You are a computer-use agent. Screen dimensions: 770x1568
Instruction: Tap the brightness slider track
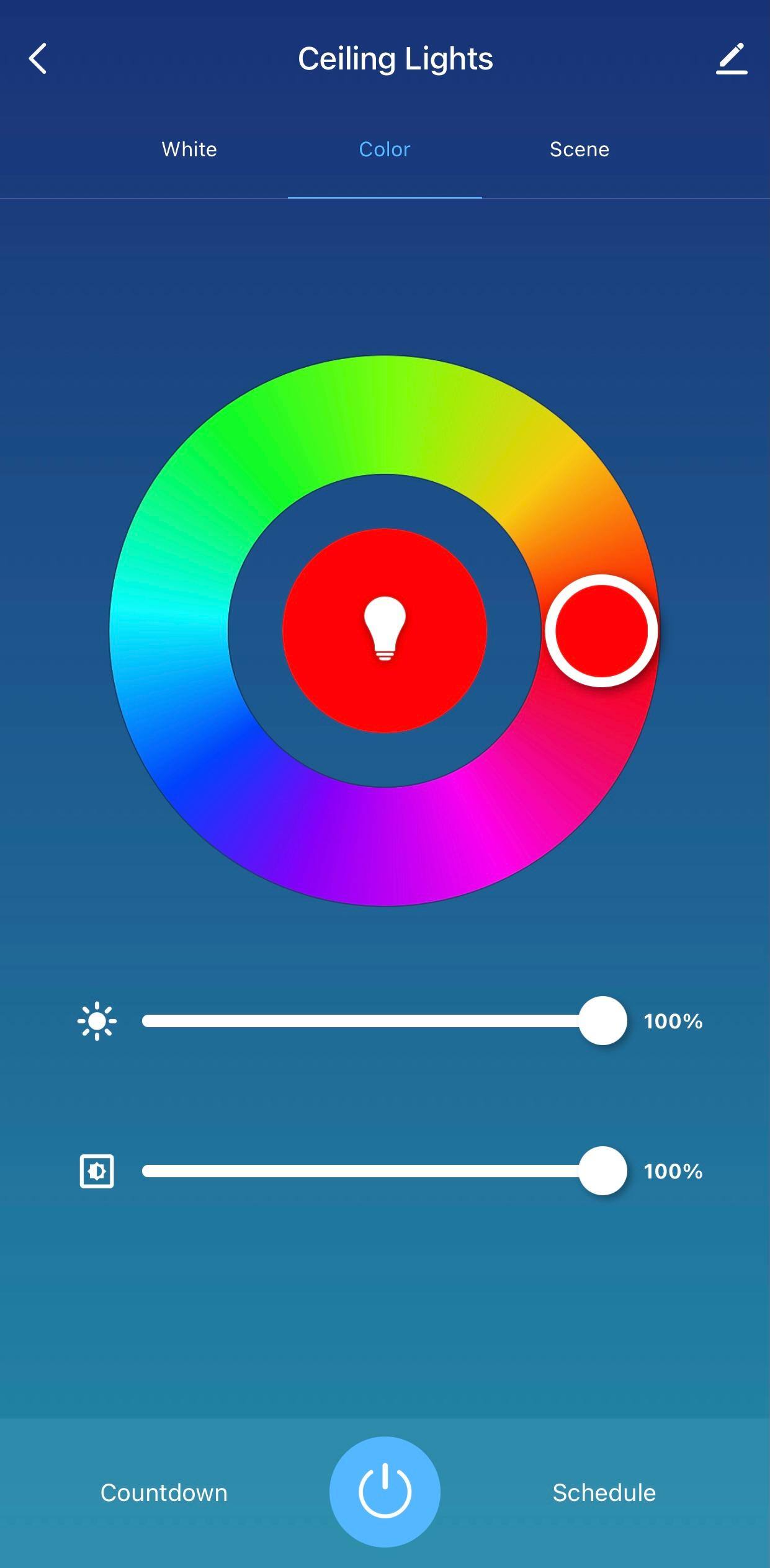[x=360, y=1021]
